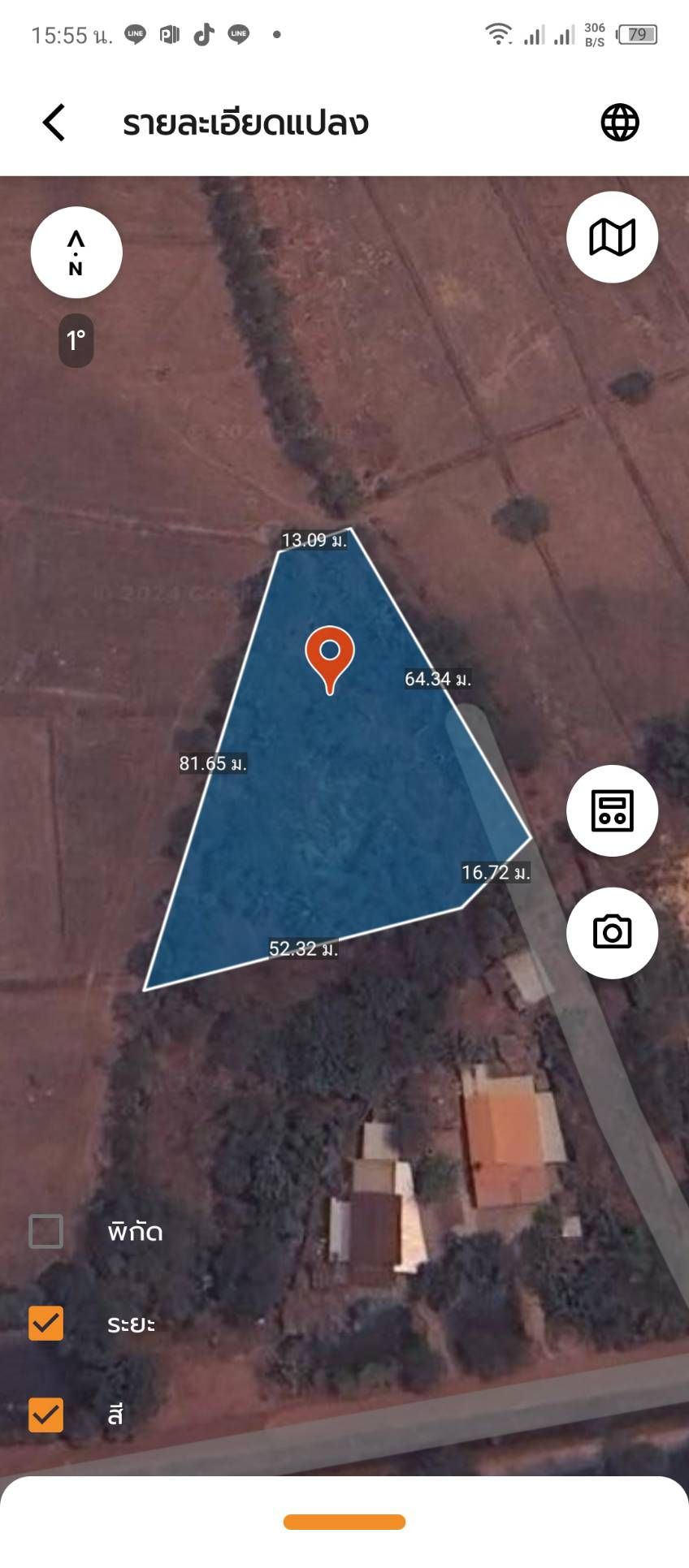The height and width of the screenshot is (1568, 689).
Task: Open the globe language icon
Action: click(620, 123)
